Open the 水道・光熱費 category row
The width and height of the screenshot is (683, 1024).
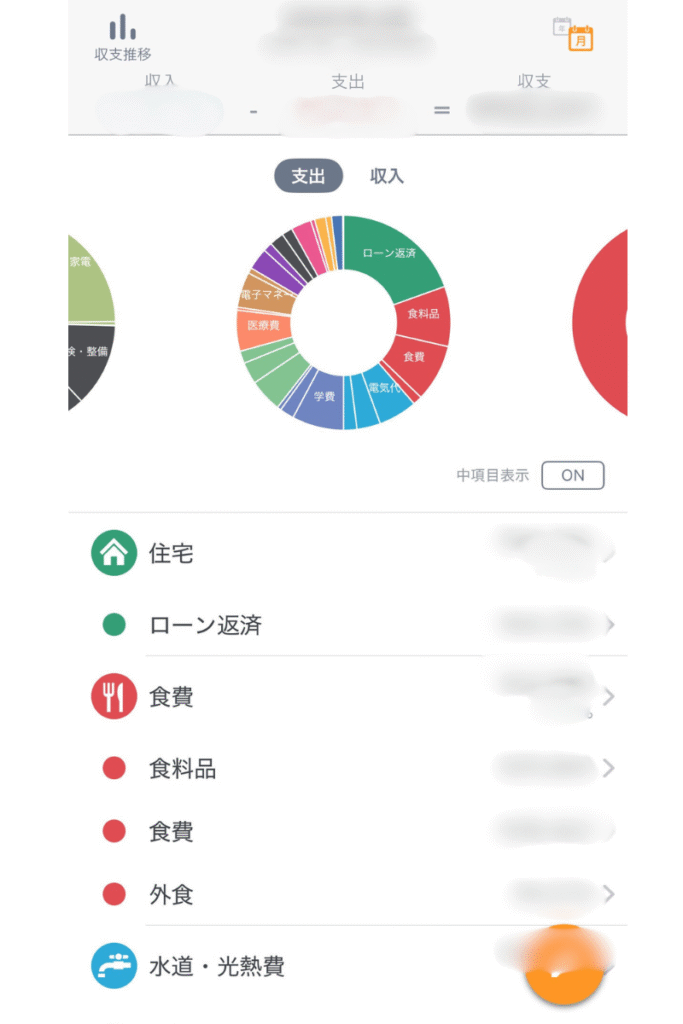pyautogui.click(x=300, y=967)
